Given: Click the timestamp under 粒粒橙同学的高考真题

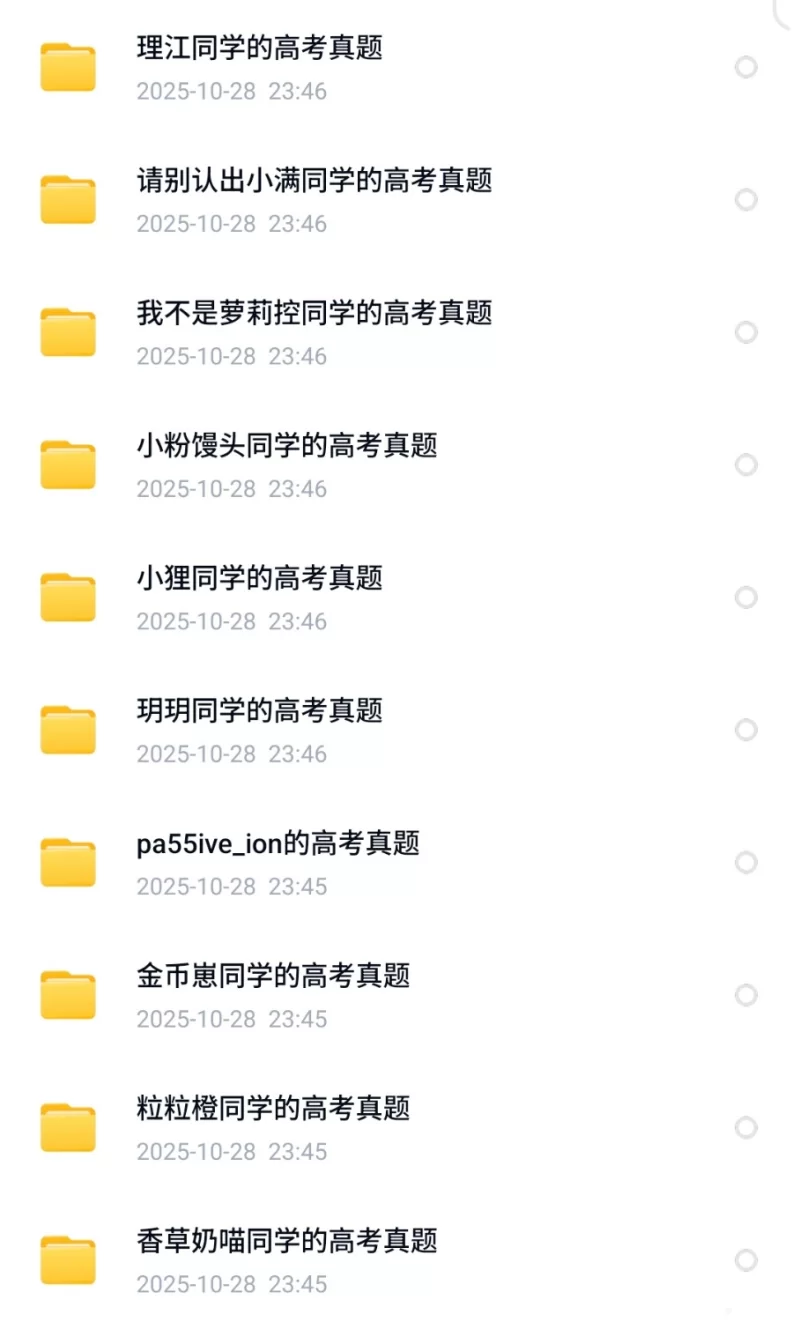Looking at the screenshot, I should (232, 1152).
